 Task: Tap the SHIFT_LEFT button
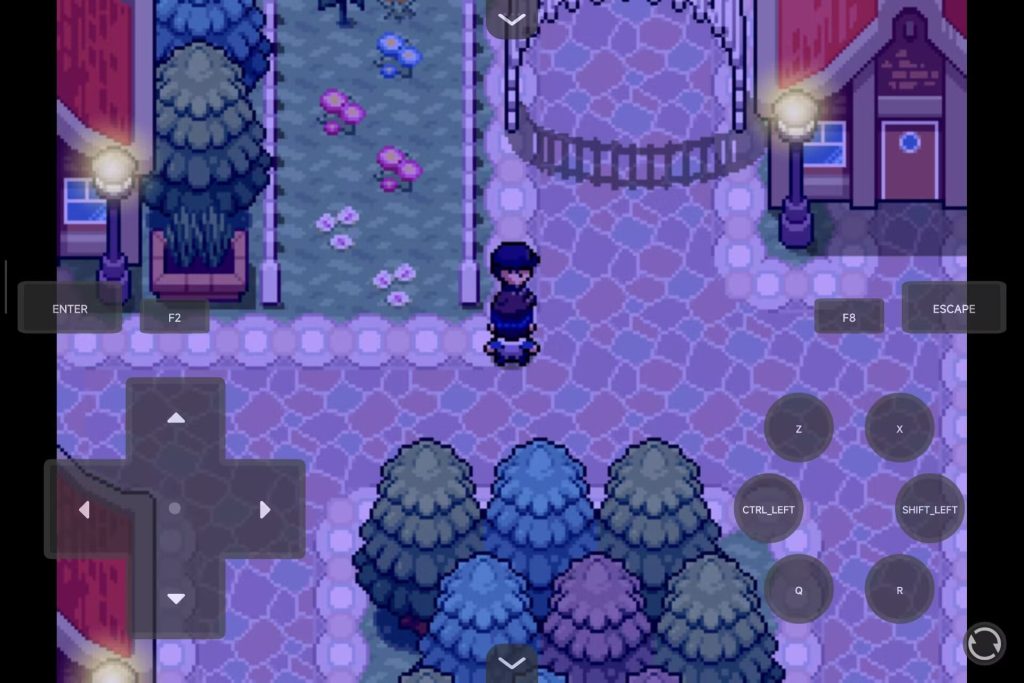[x=929, y=509]
